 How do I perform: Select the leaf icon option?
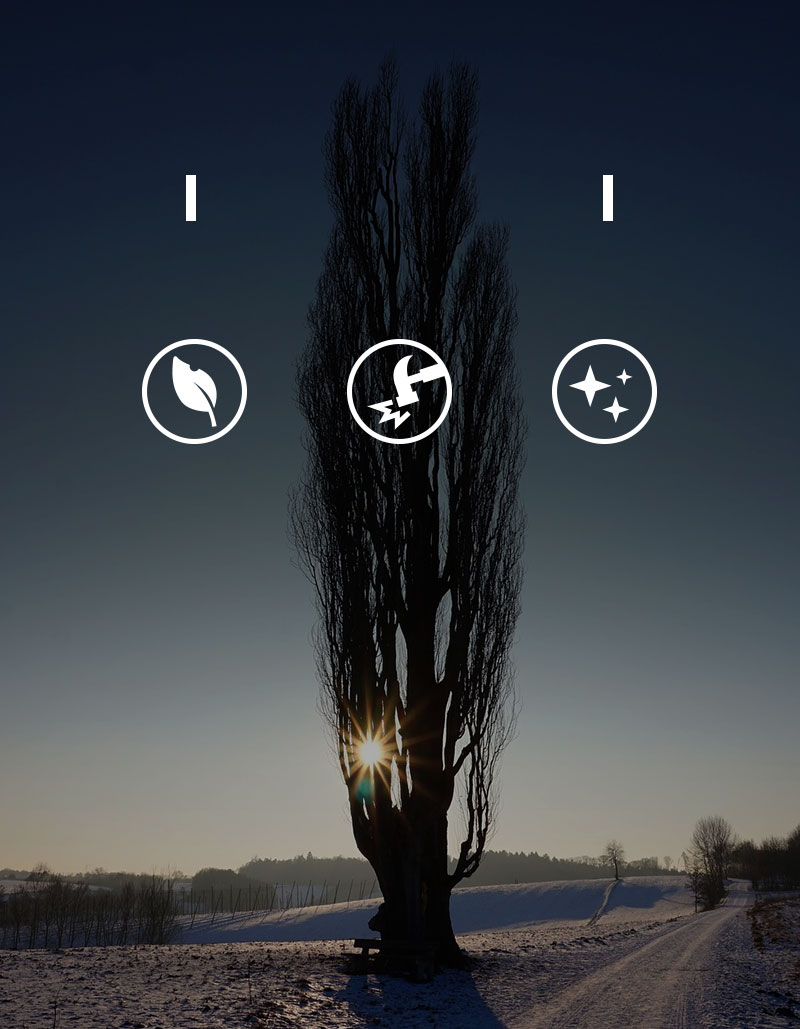click(x=194, y=391)
